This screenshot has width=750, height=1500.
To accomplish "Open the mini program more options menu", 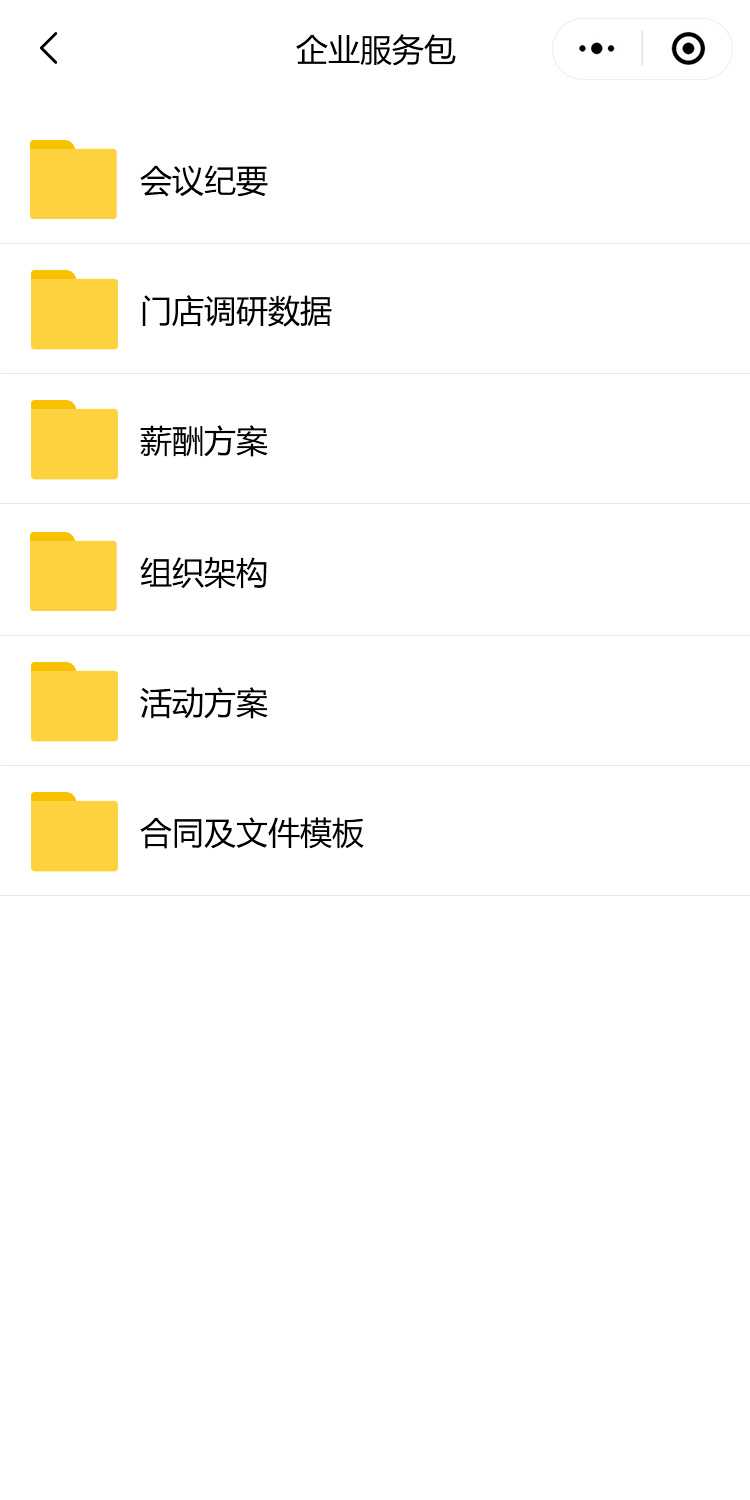I will 597,48.
